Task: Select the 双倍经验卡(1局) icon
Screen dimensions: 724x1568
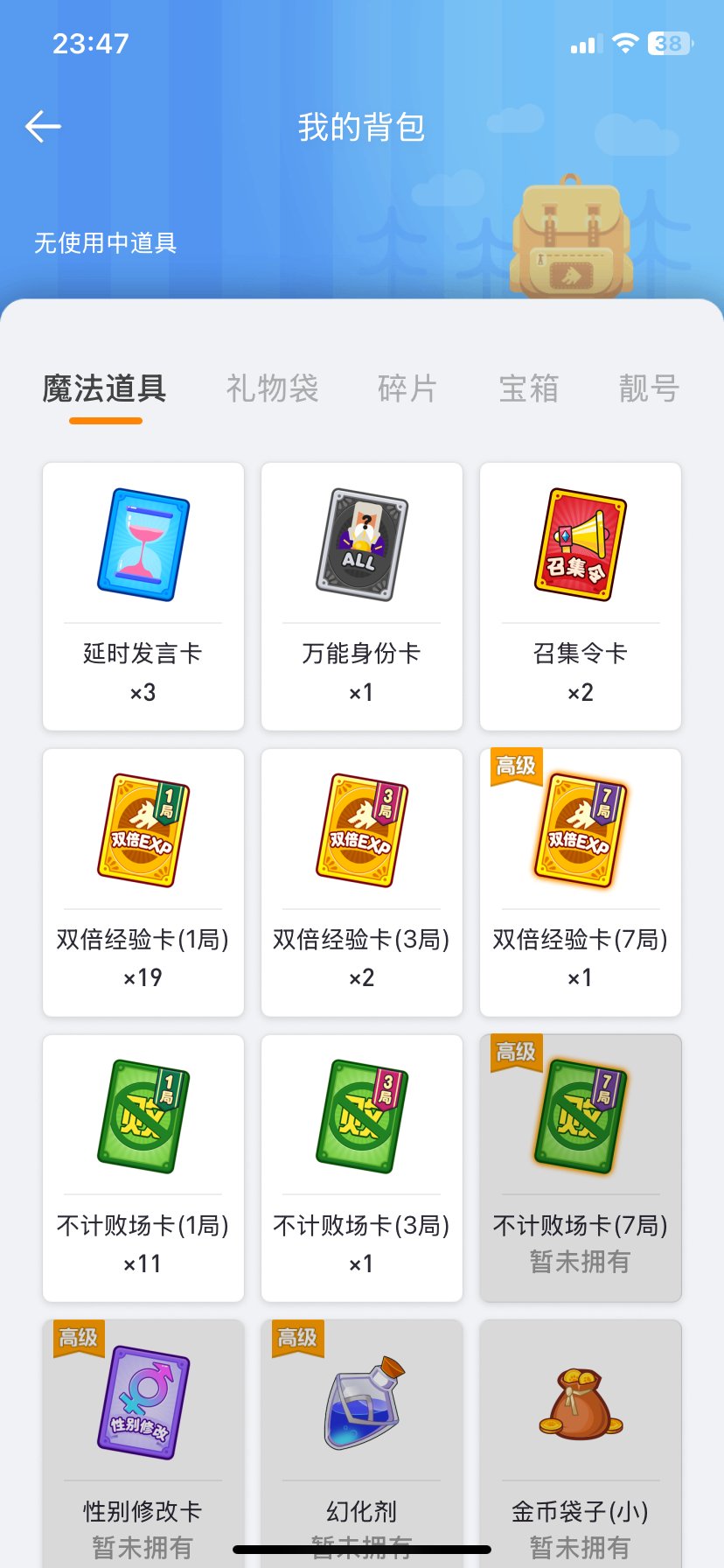Action: pos(143,831)
